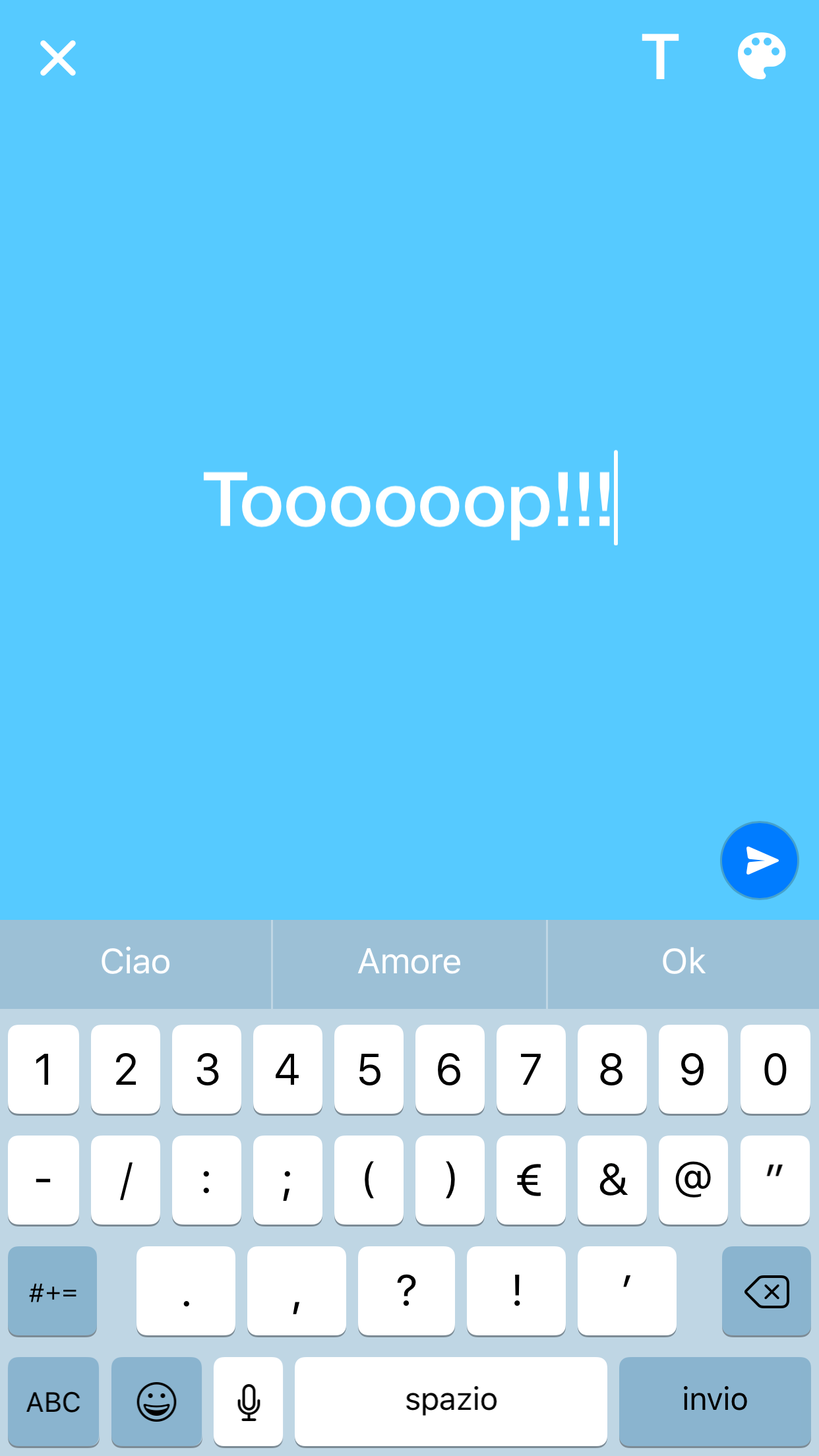Show more symbols with #+= key
This screenshot has height=1456, width=819.
pos(53,1290)
